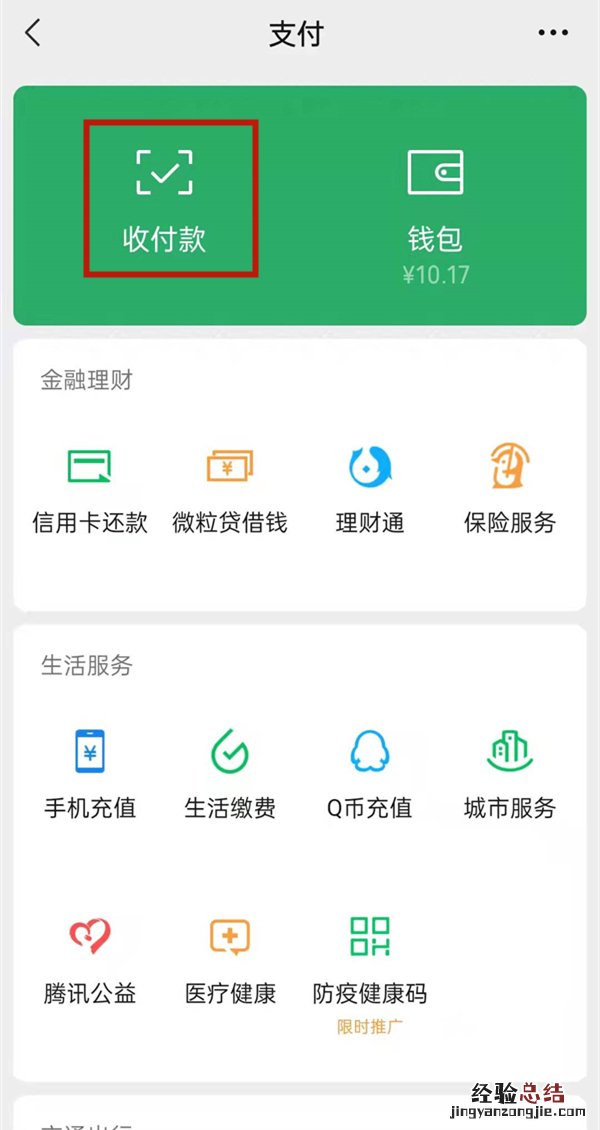
Task: Open 腾讯公益 charity
Action: tap(90, 960)
